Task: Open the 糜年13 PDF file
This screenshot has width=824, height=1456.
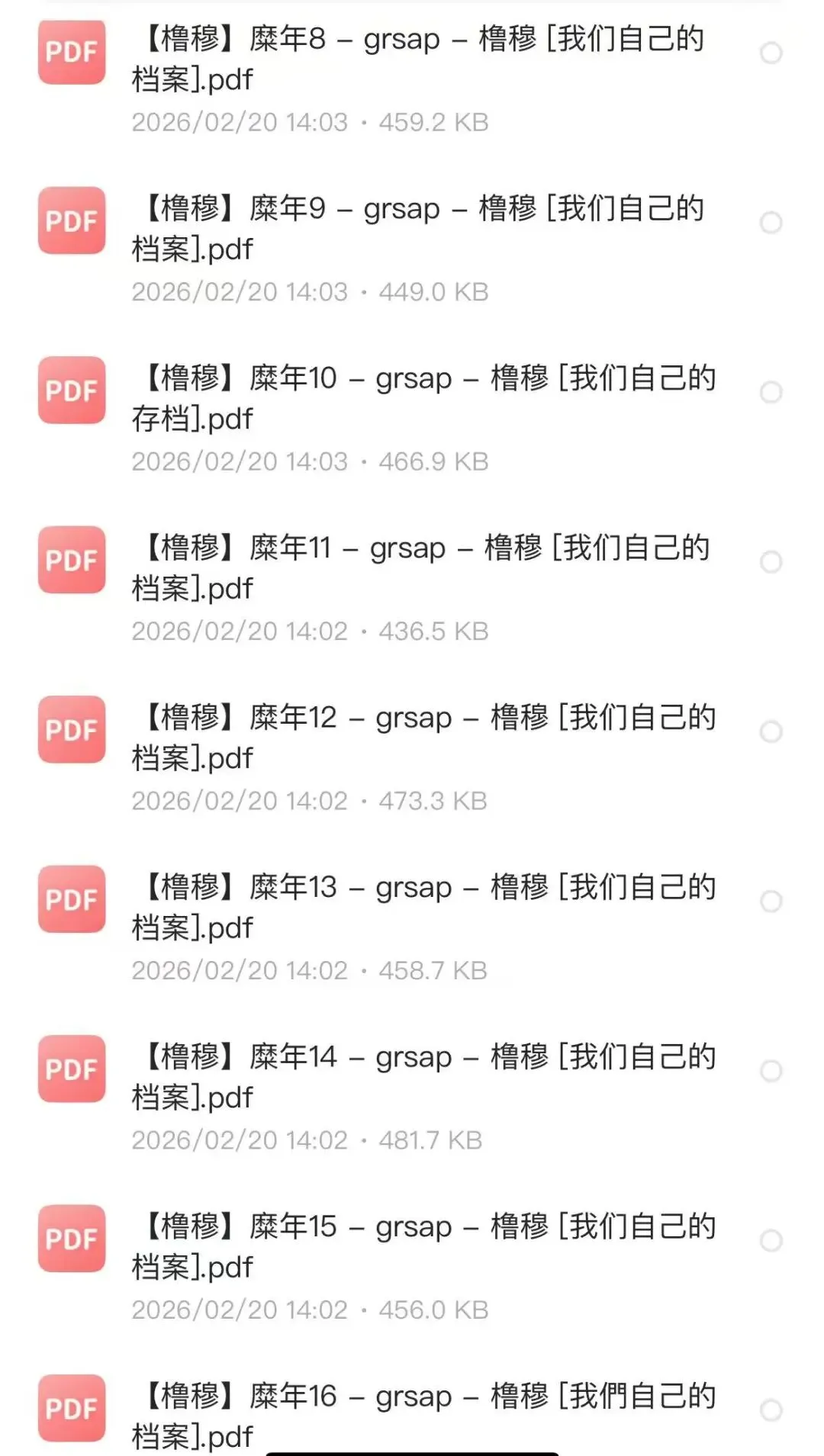Action: point(423,908)
